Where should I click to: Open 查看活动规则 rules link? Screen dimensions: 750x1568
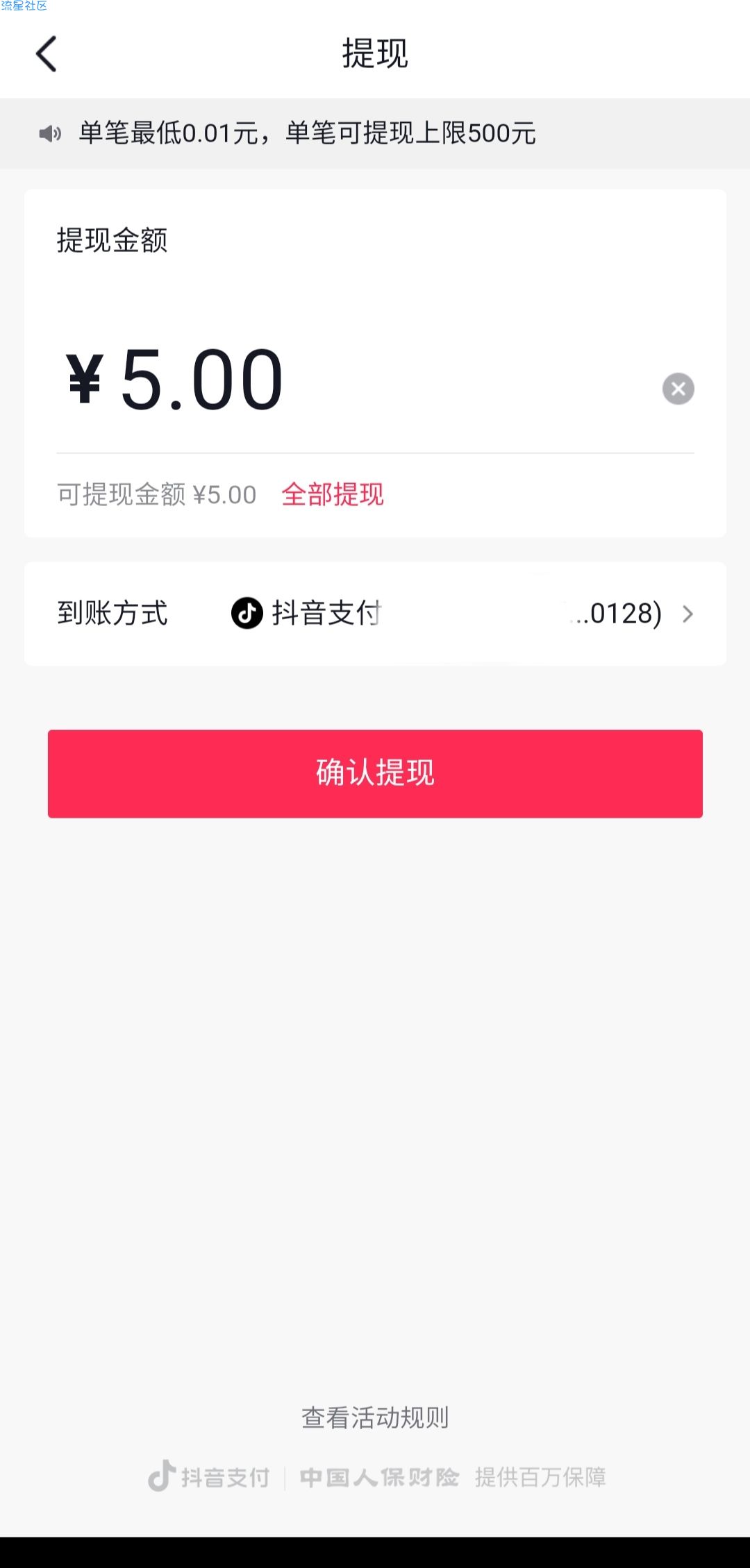pos(375,1417)
